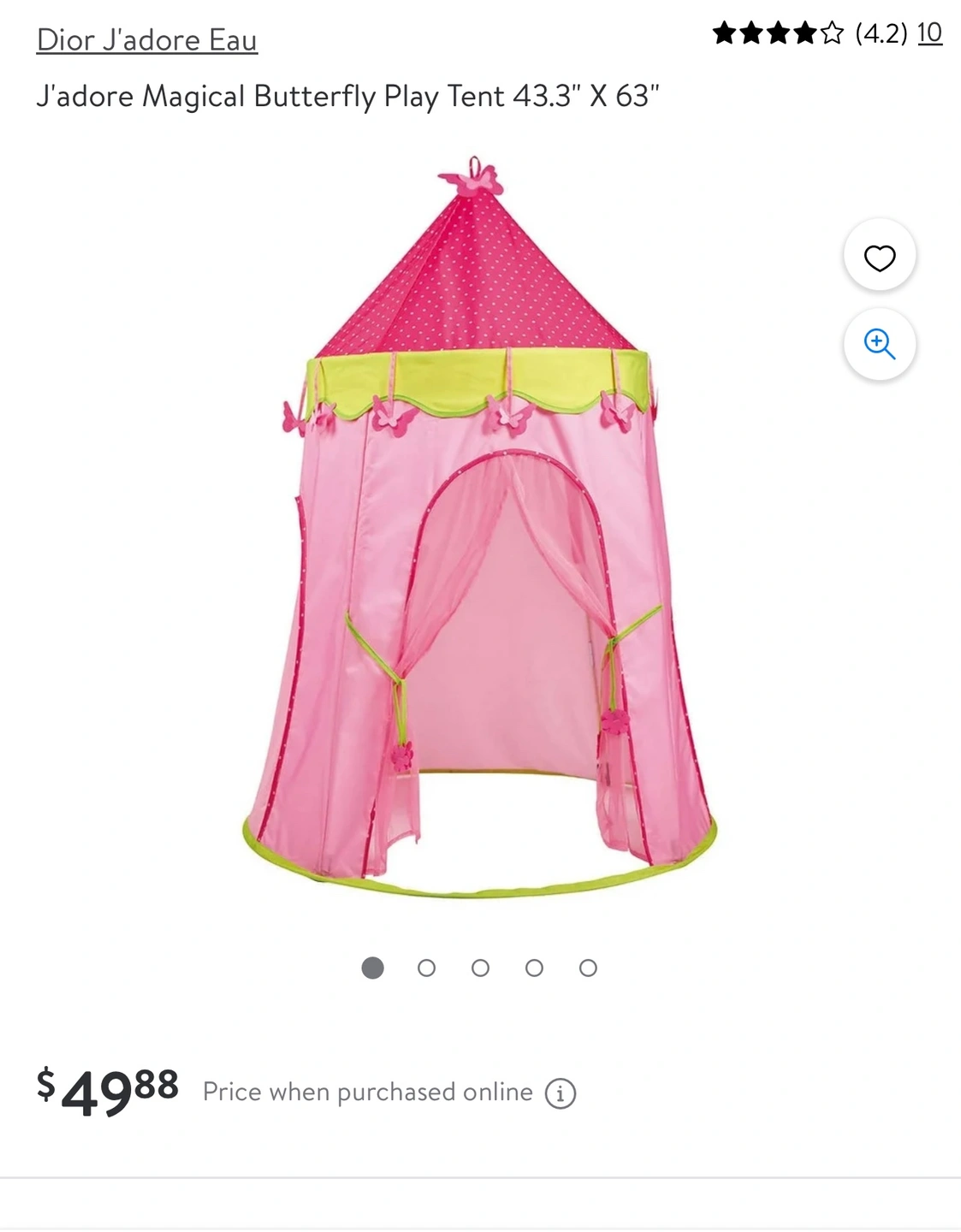
Task: Jump to the third image dot
Action: coord(480,968)
